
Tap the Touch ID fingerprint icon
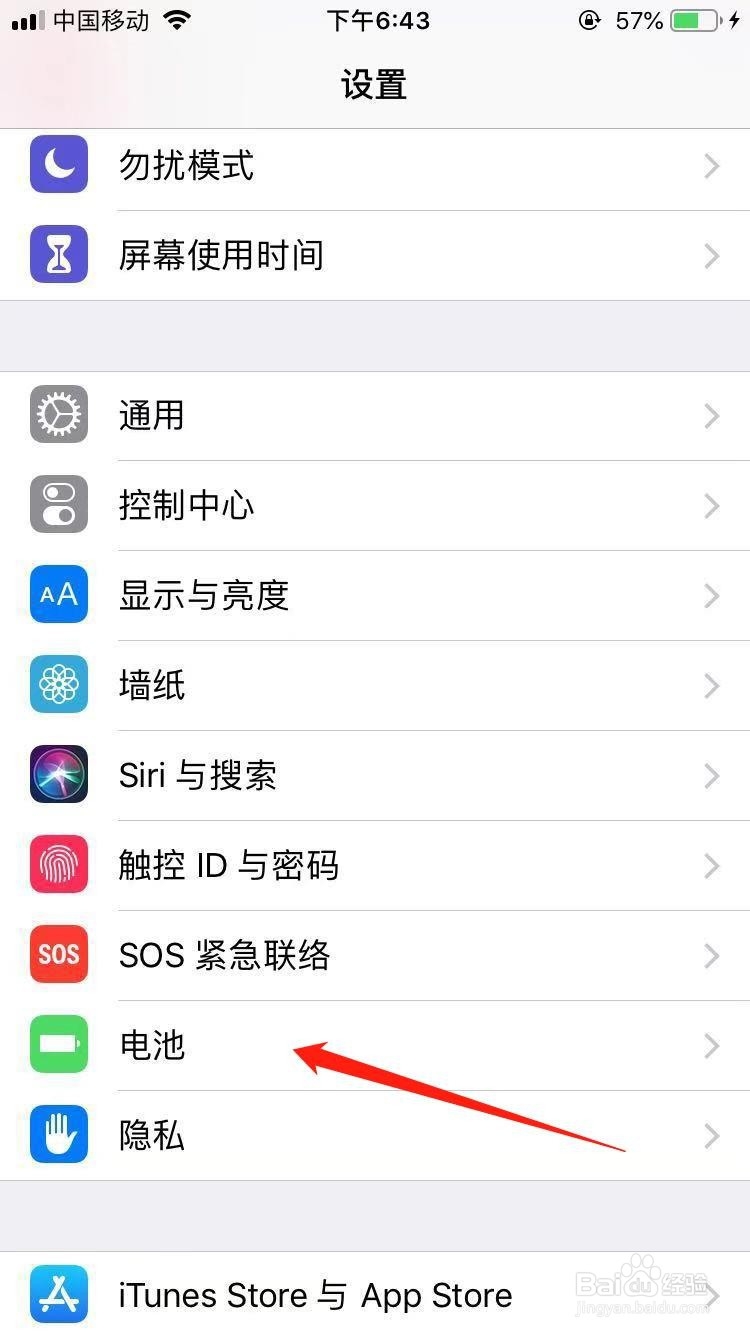click(x=58, y=865)
